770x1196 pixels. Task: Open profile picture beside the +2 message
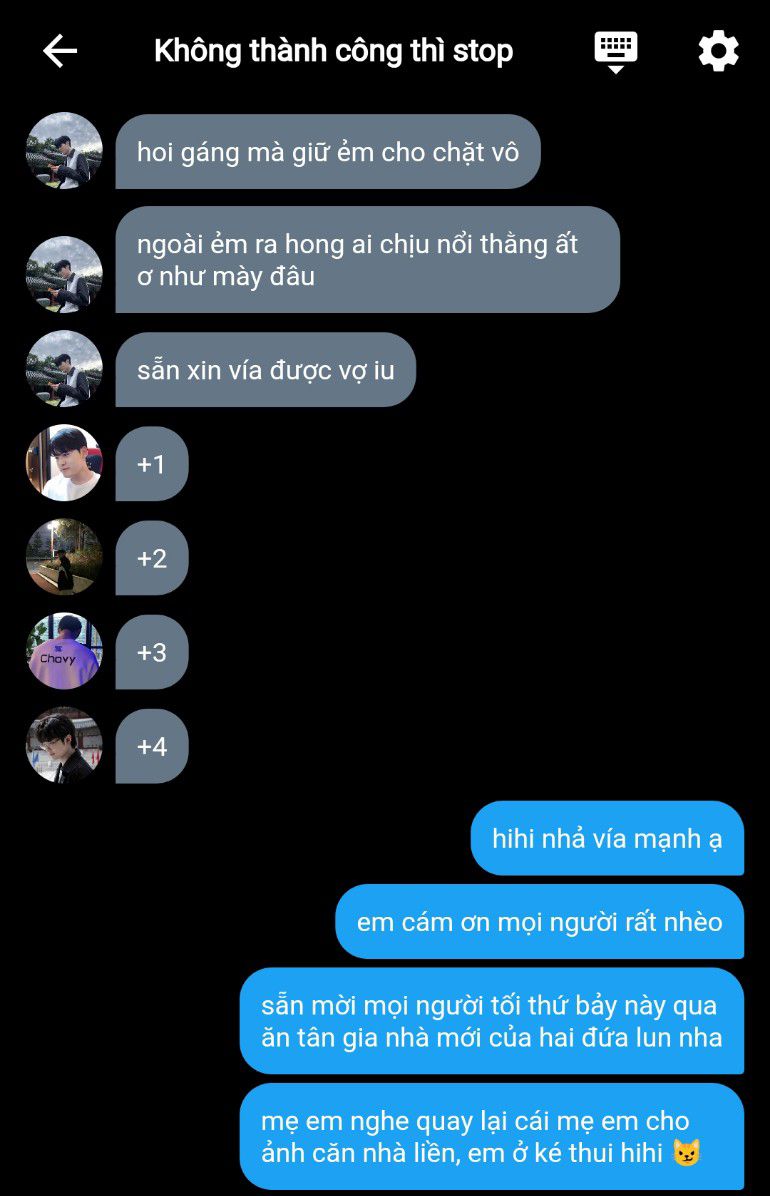64,557
